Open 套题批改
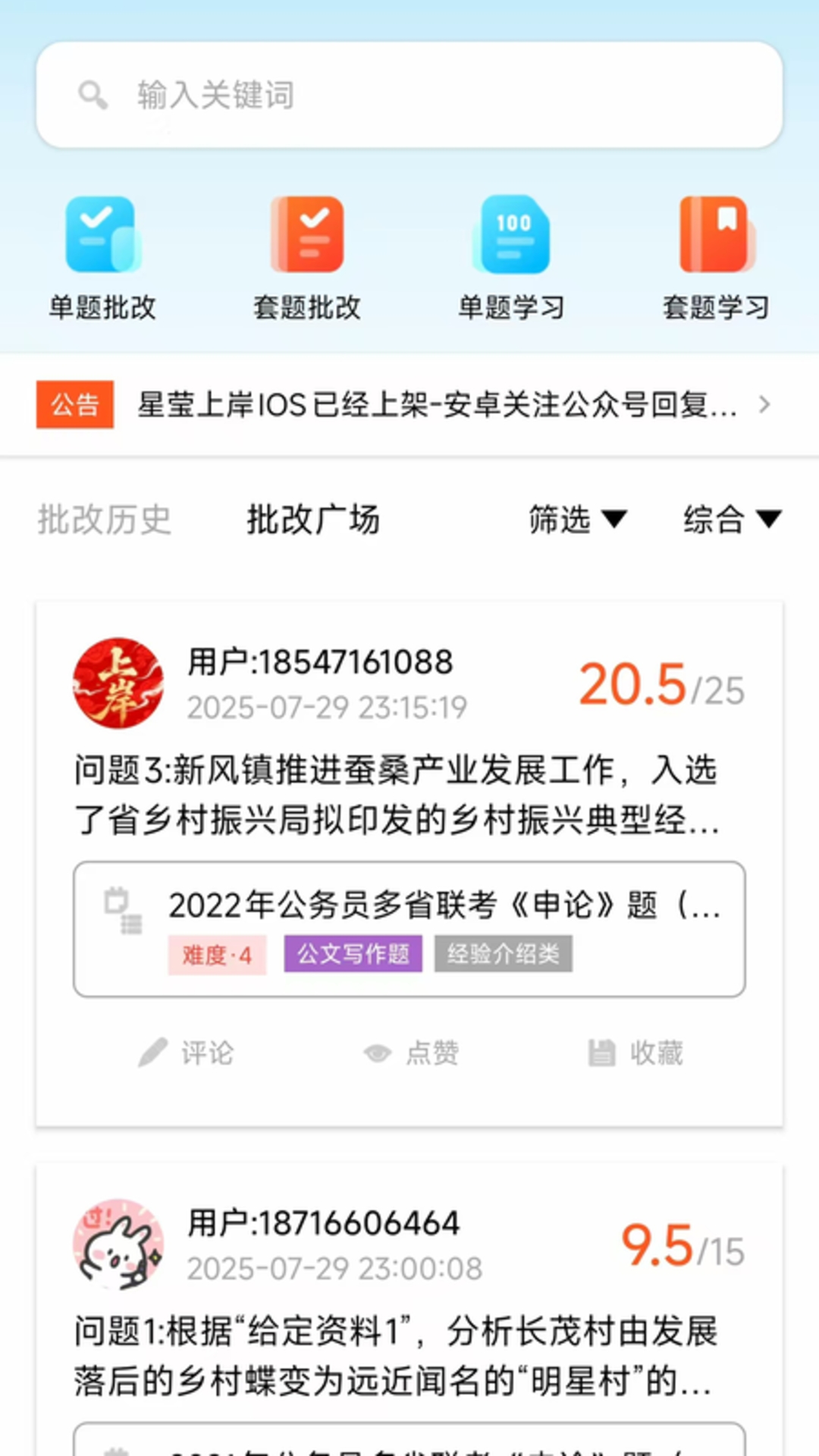 [x=307, y=258]
